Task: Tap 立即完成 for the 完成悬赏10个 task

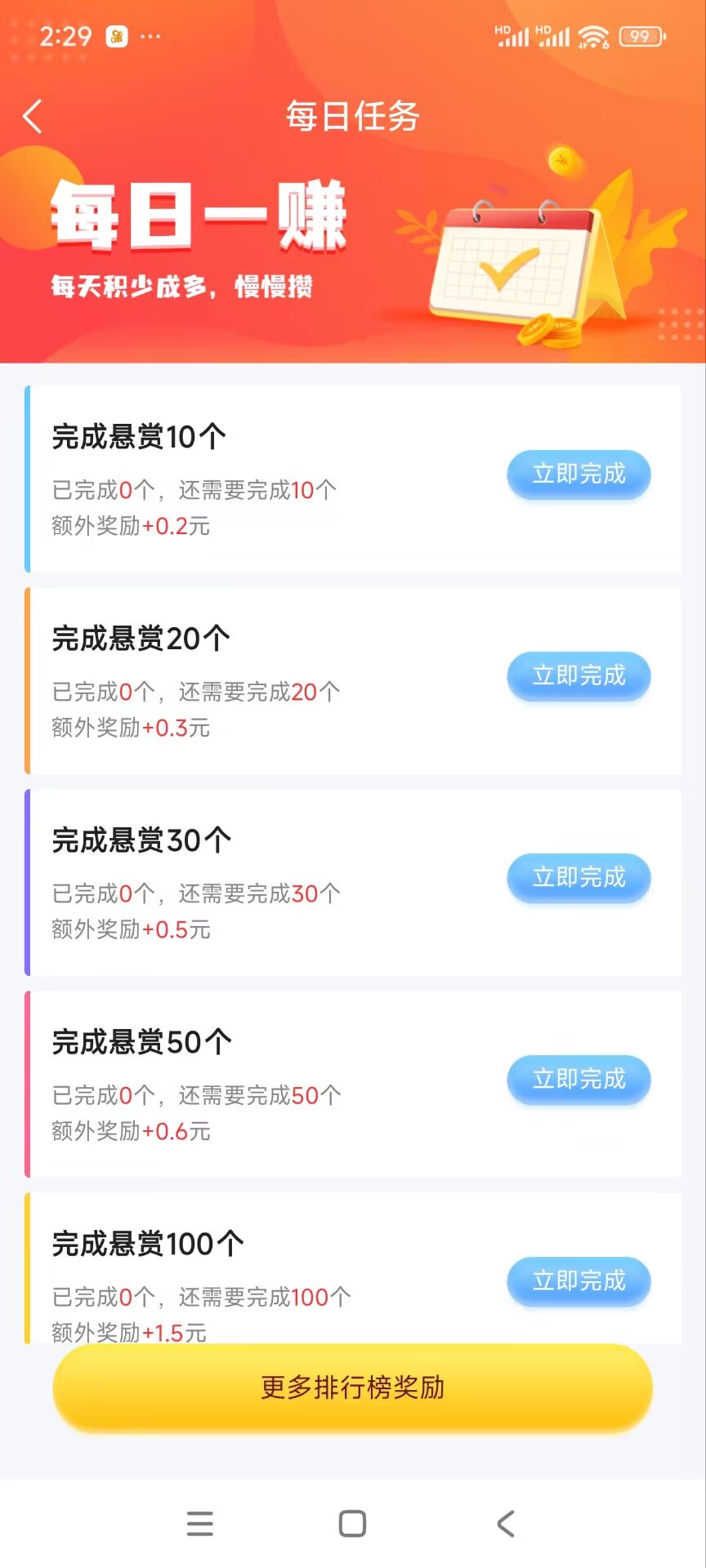Action: point(579,474)
